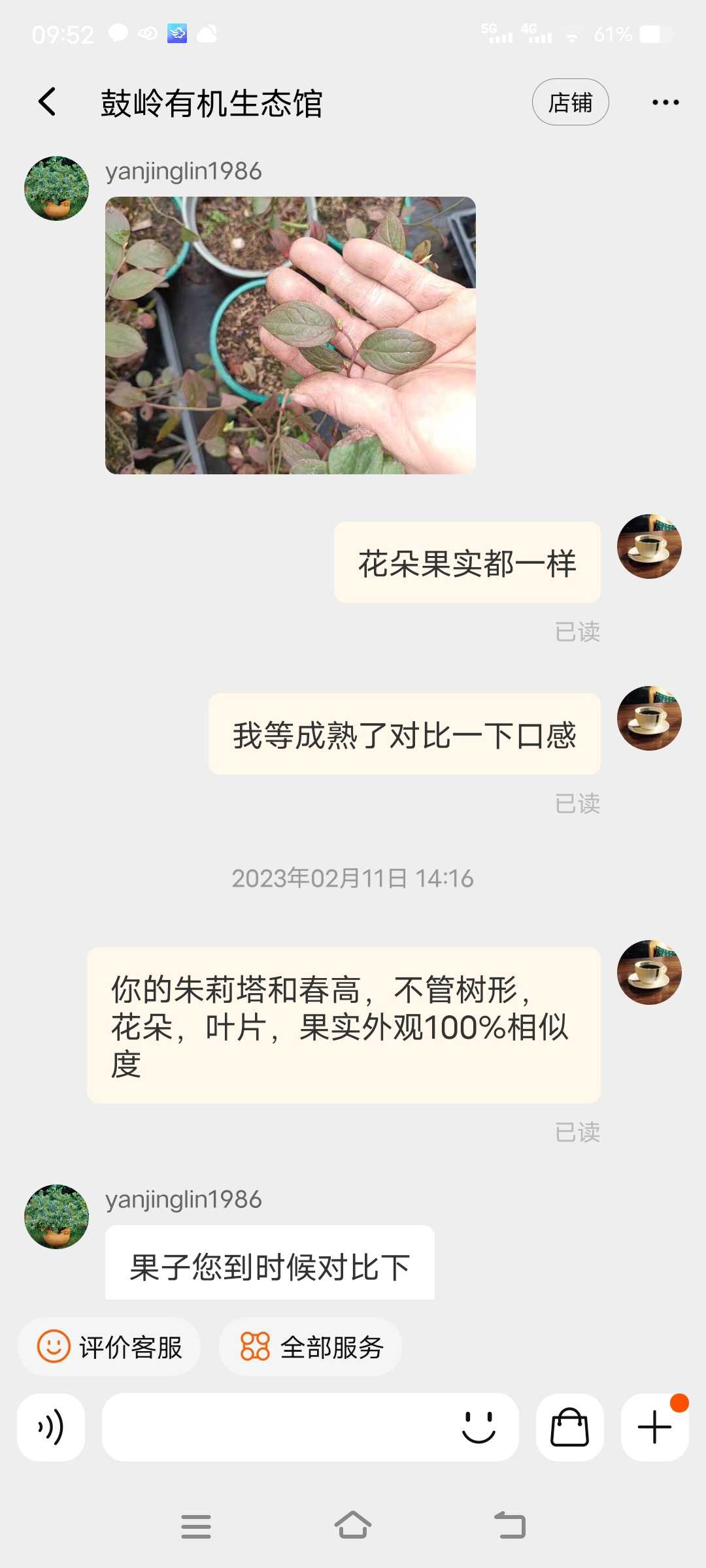Tap the system home button

click(x=353, y=1526)
